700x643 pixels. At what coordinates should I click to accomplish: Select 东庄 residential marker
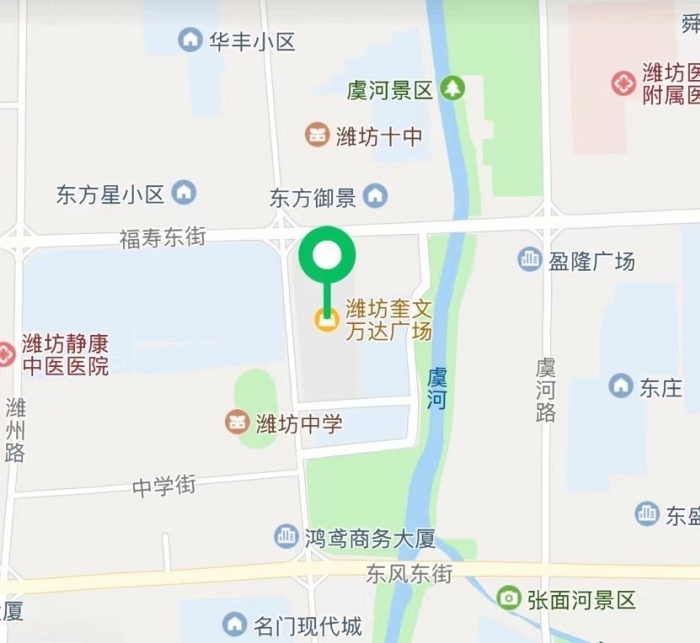621,386
